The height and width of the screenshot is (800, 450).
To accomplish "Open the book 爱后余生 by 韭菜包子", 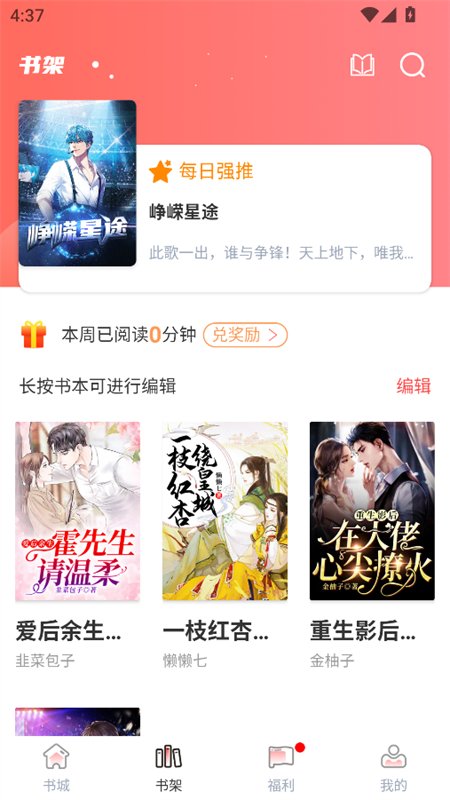I will (x=78, y=545).
